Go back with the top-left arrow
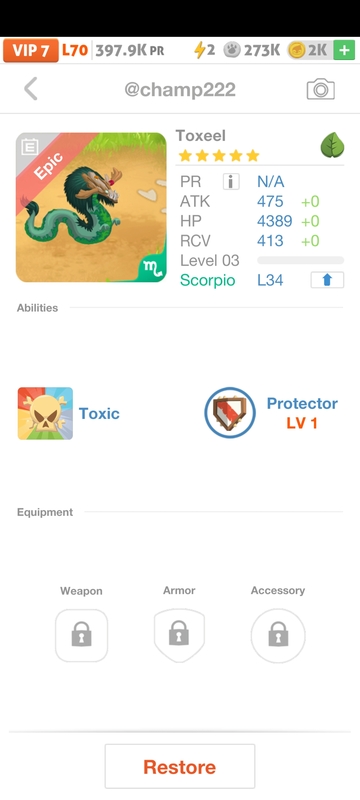This screenshot has height=800, width=360. tap(31, 89)
